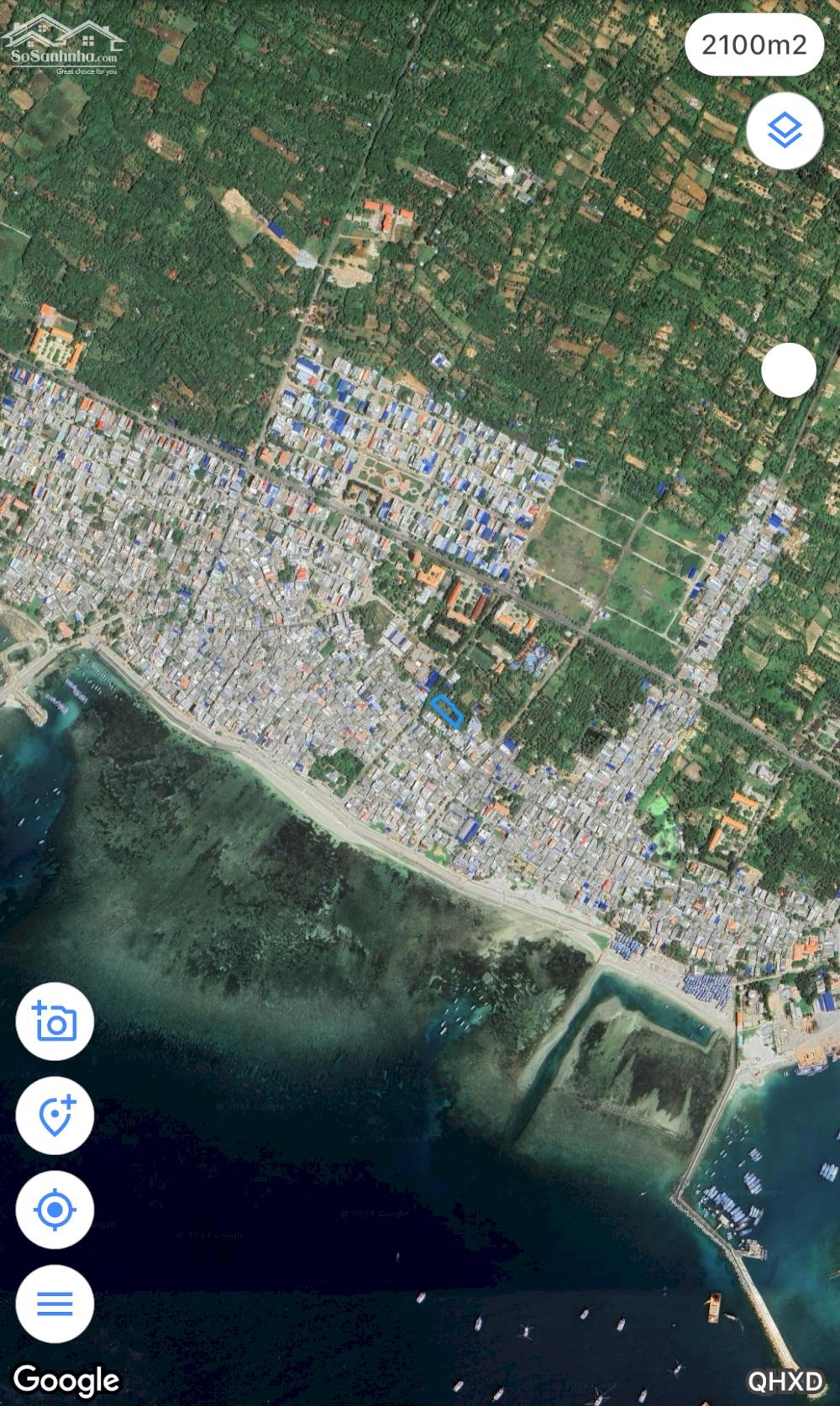Viewport: 840px width, 1406px height.
Task: Tap the white round button below layers
Action: (x=788, y=370)
